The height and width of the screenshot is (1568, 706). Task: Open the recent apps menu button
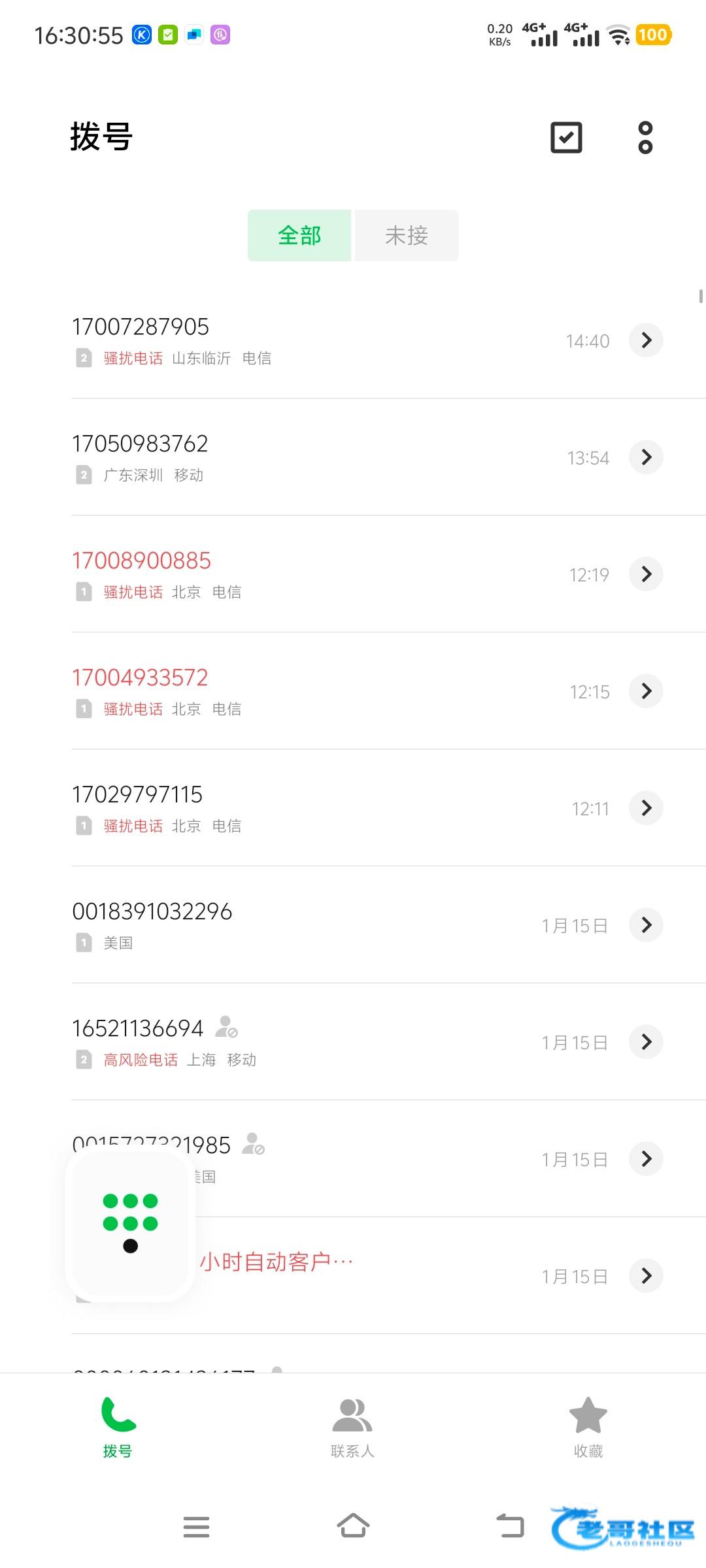coord(196,1526)
